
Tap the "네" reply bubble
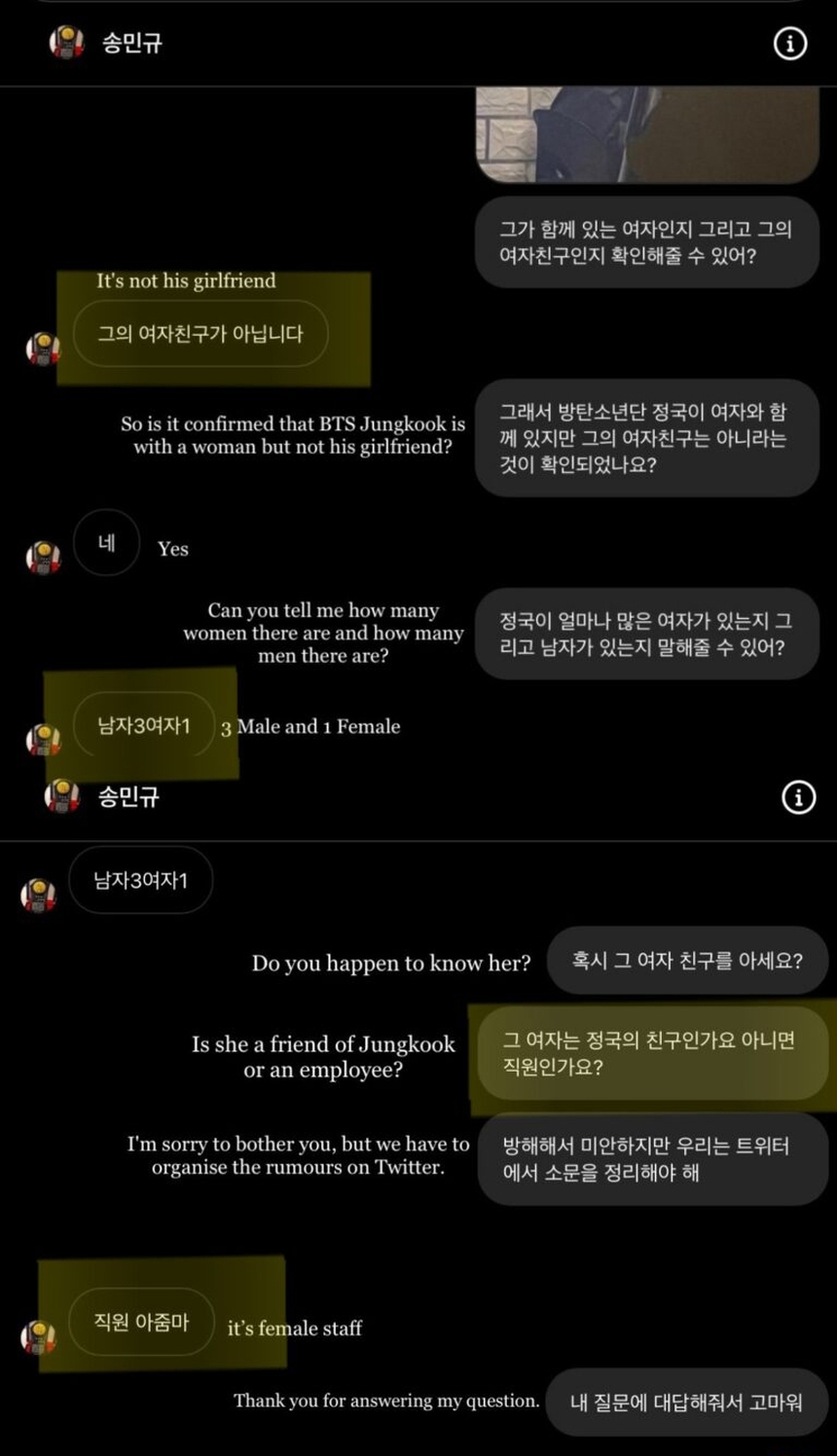pyautogui.click(x=106, y=542)
